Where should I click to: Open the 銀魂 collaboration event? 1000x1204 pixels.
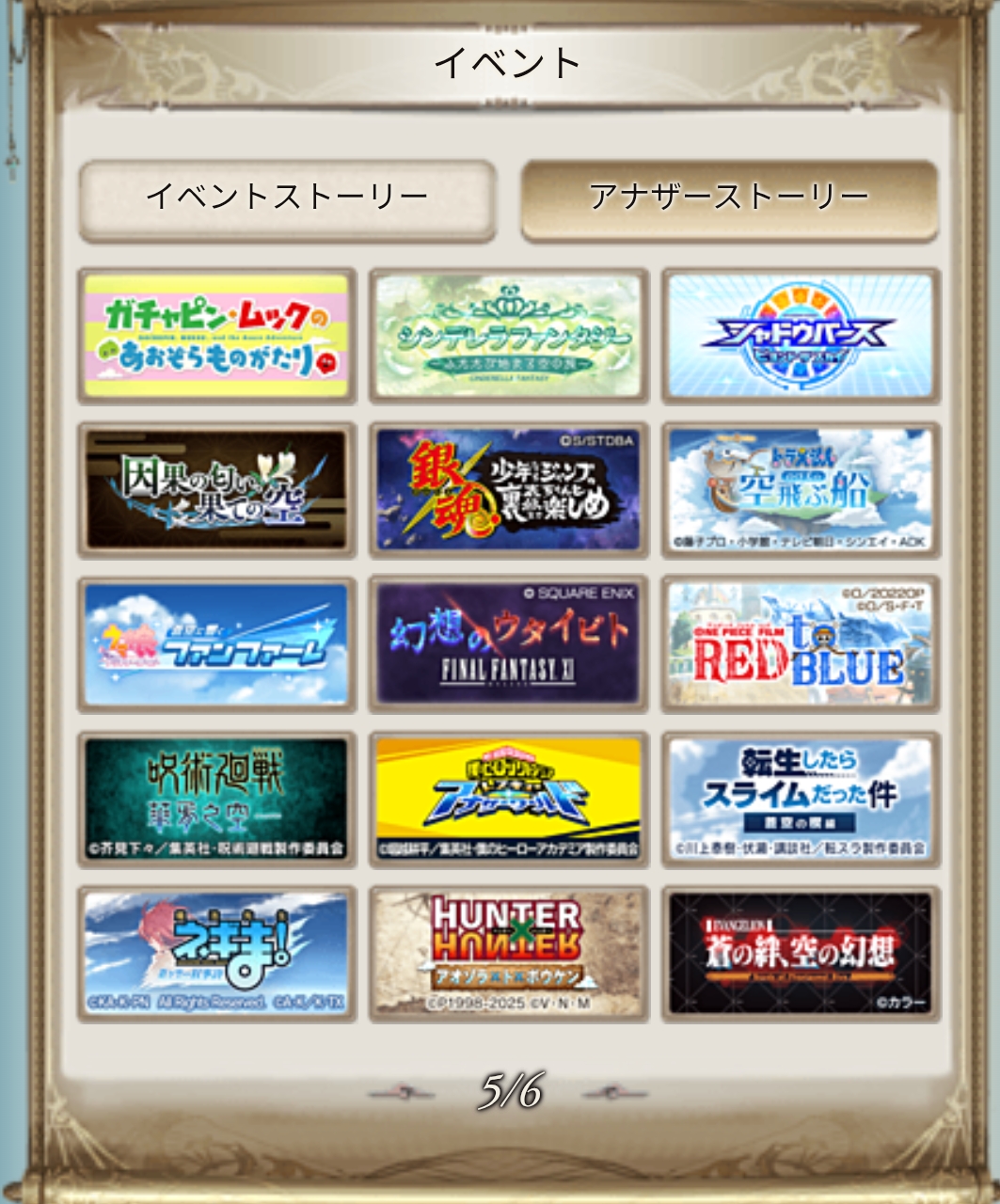click(x=508, y=490)
